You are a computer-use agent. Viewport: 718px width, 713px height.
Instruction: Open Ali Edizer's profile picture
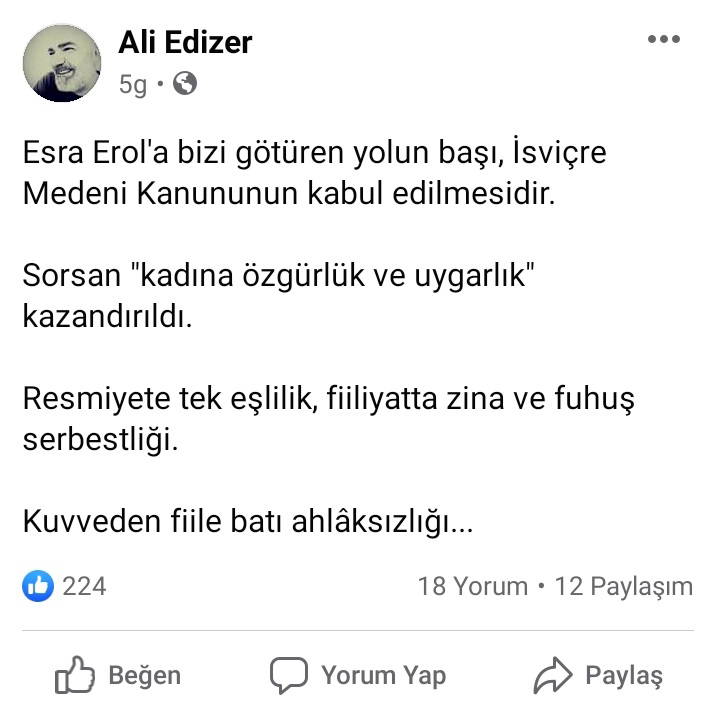pyautogui.click(x=62, y=63)
